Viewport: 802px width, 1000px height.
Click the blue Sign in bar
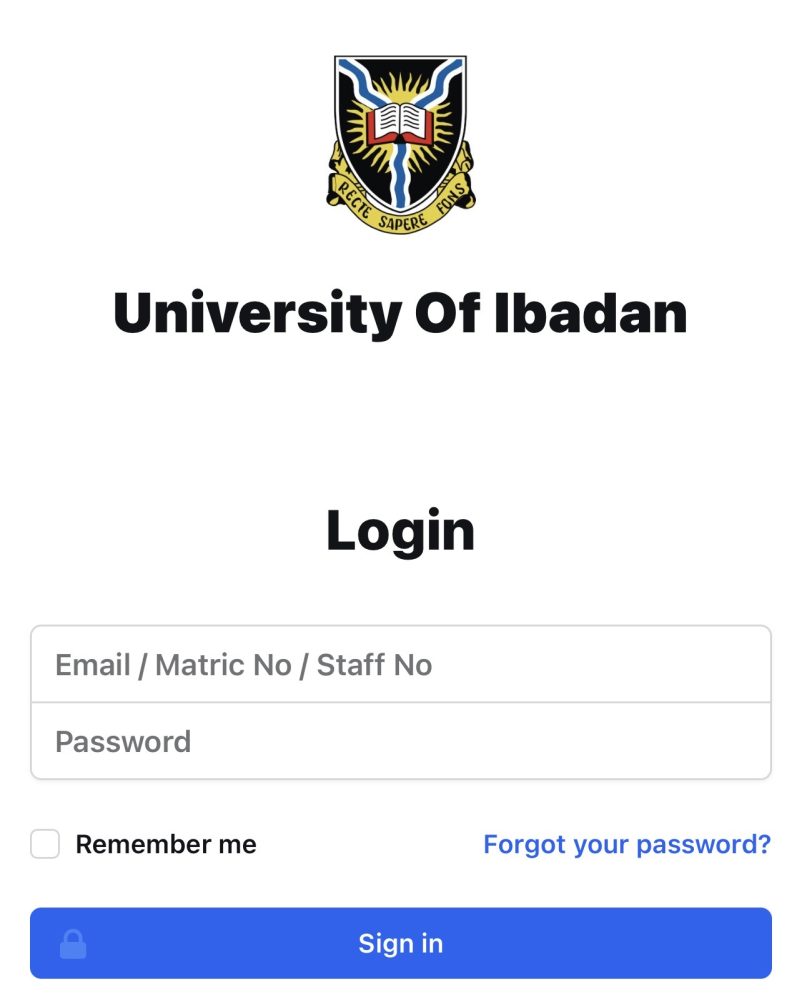coord(400,942)
